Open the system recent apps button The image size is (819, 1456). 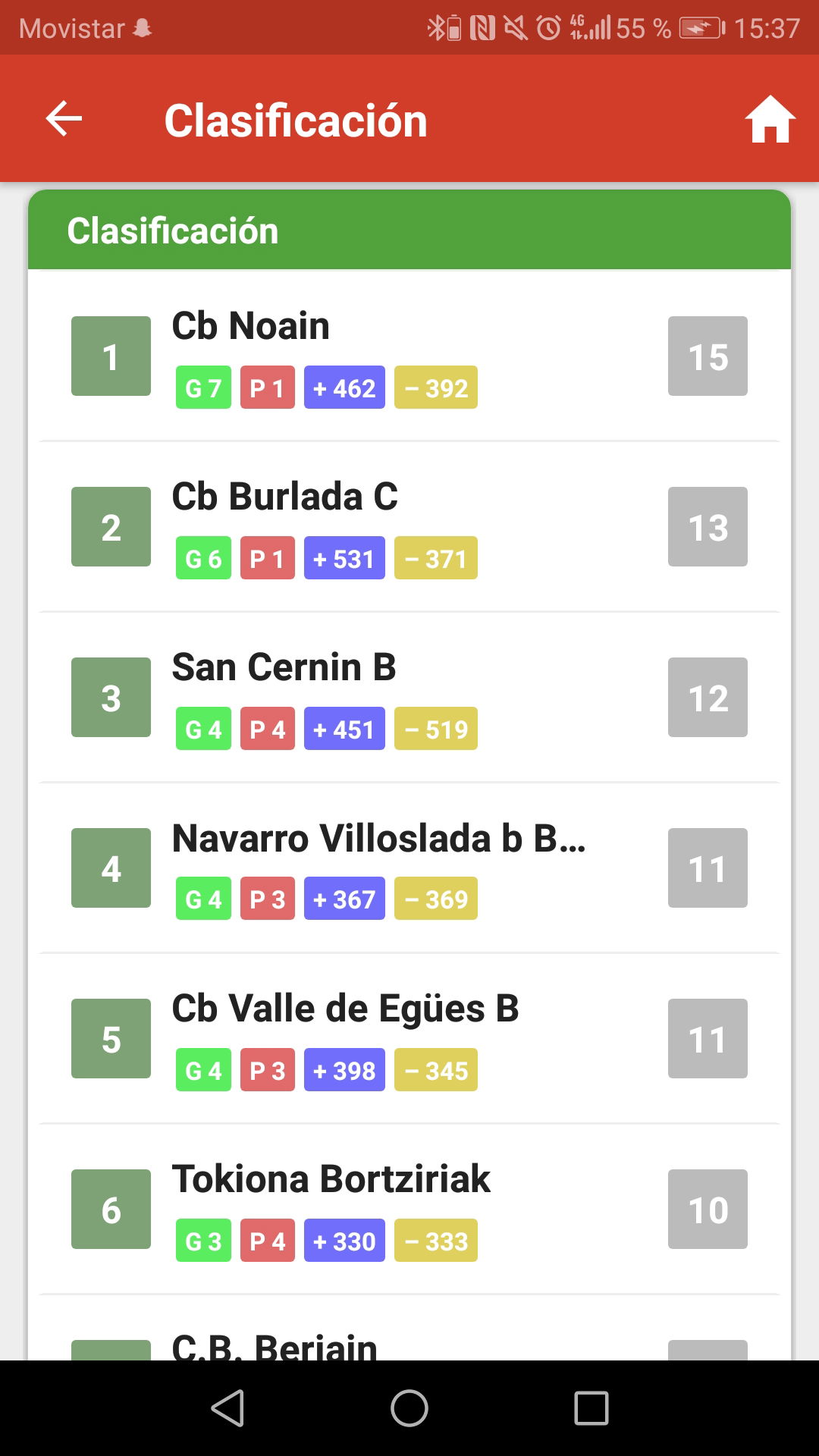[591, 1408]
